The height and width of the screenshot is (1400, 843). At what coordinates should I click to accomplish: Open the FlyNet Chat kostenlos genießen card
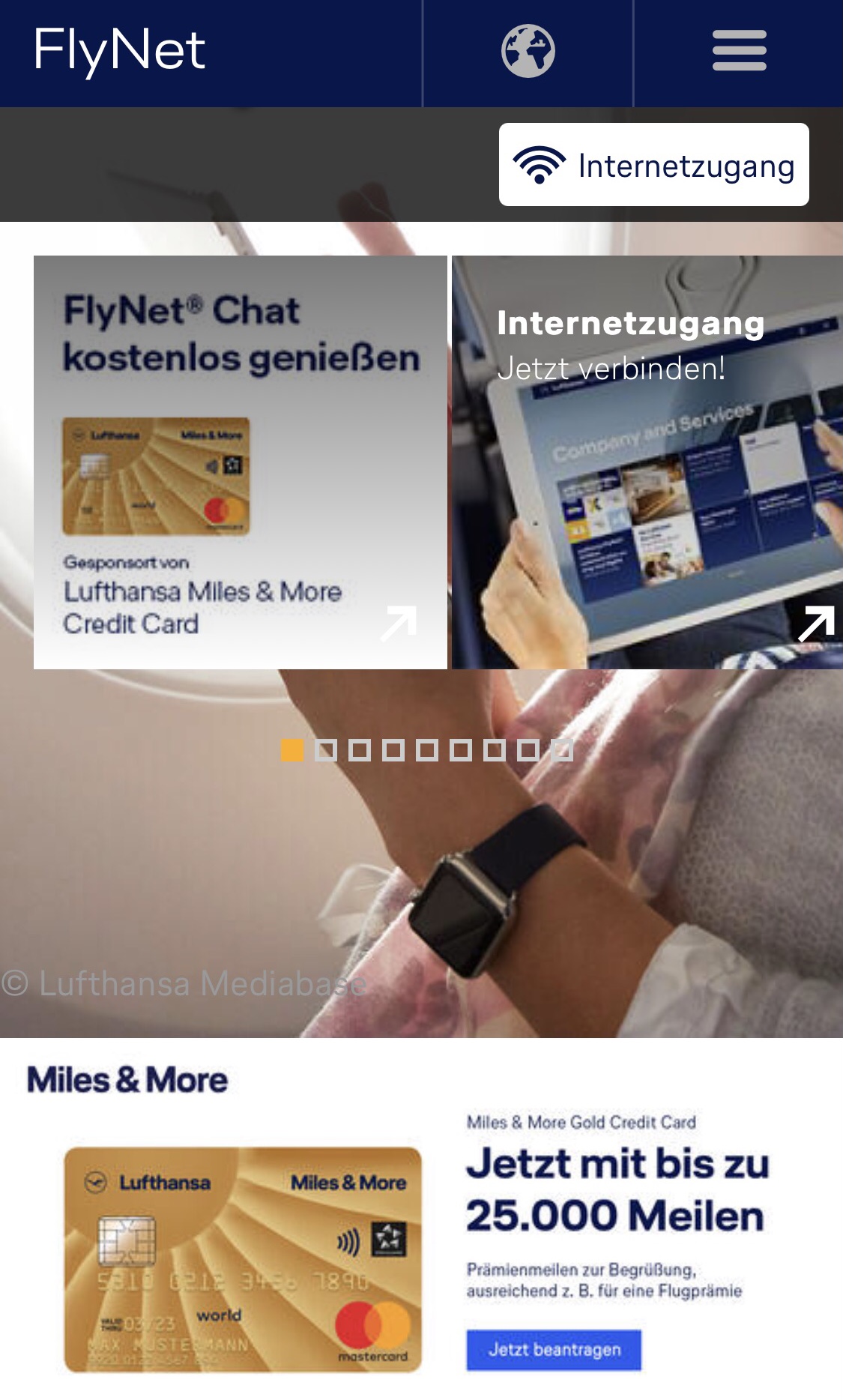(x=240, y=462)
